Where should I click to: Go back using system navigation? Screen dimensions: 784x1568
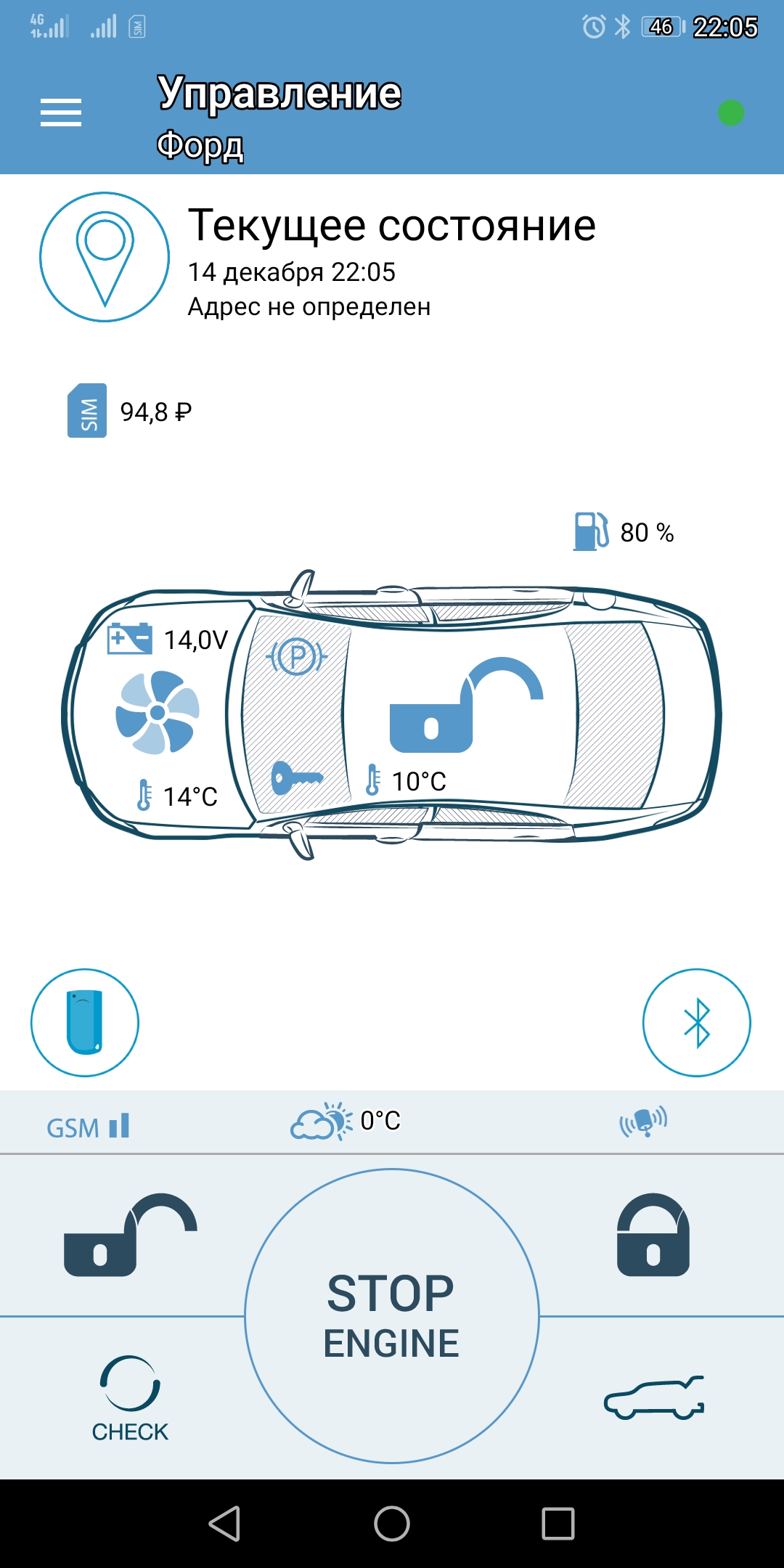(x=224, y=1523)
